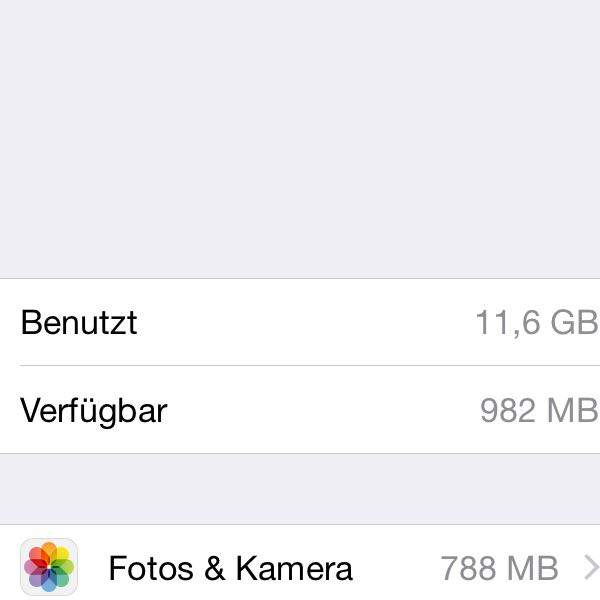600x600 pixels.
Task: Open the Fotos & Kamera storage details
Action: pyautogui.click(x=300, y=567)
